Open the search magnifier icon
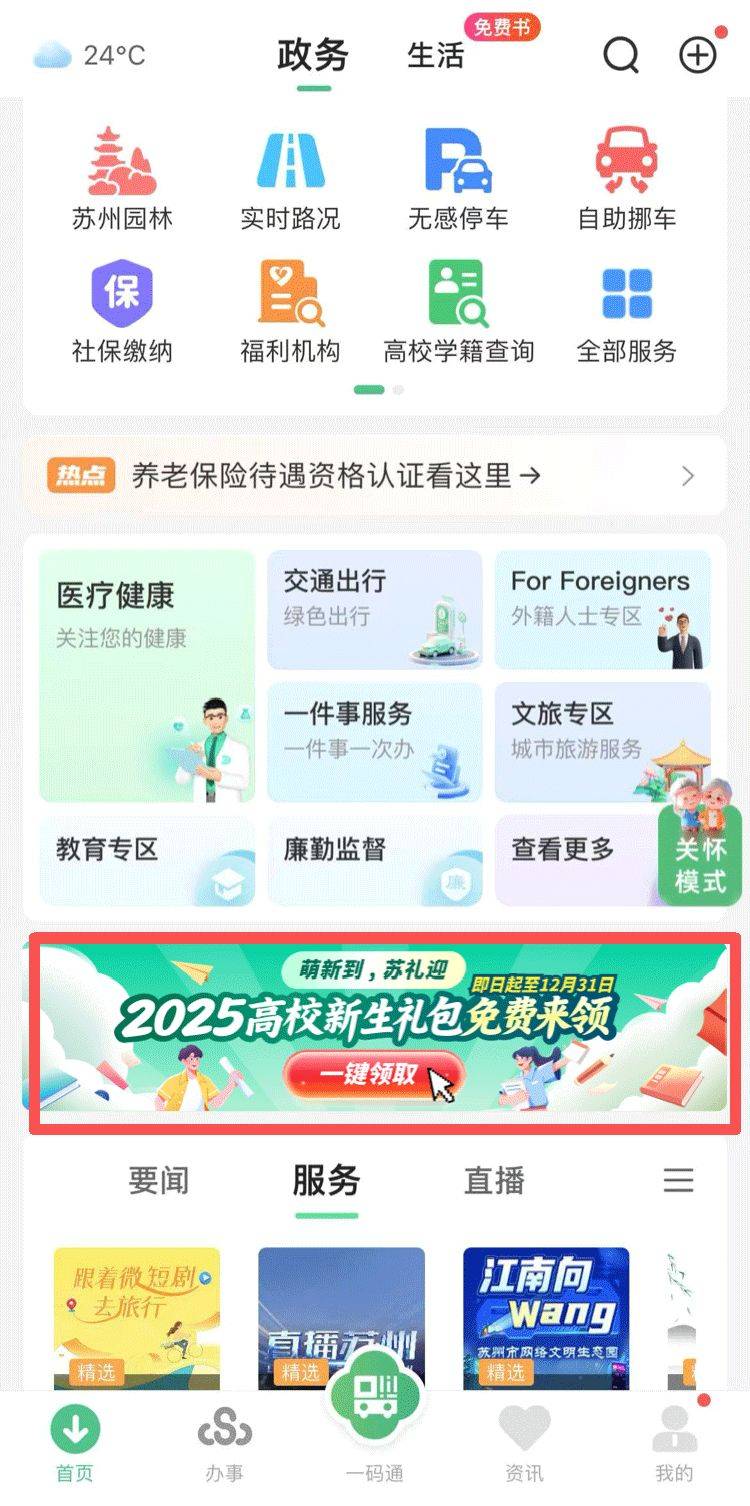 point(620,55)
